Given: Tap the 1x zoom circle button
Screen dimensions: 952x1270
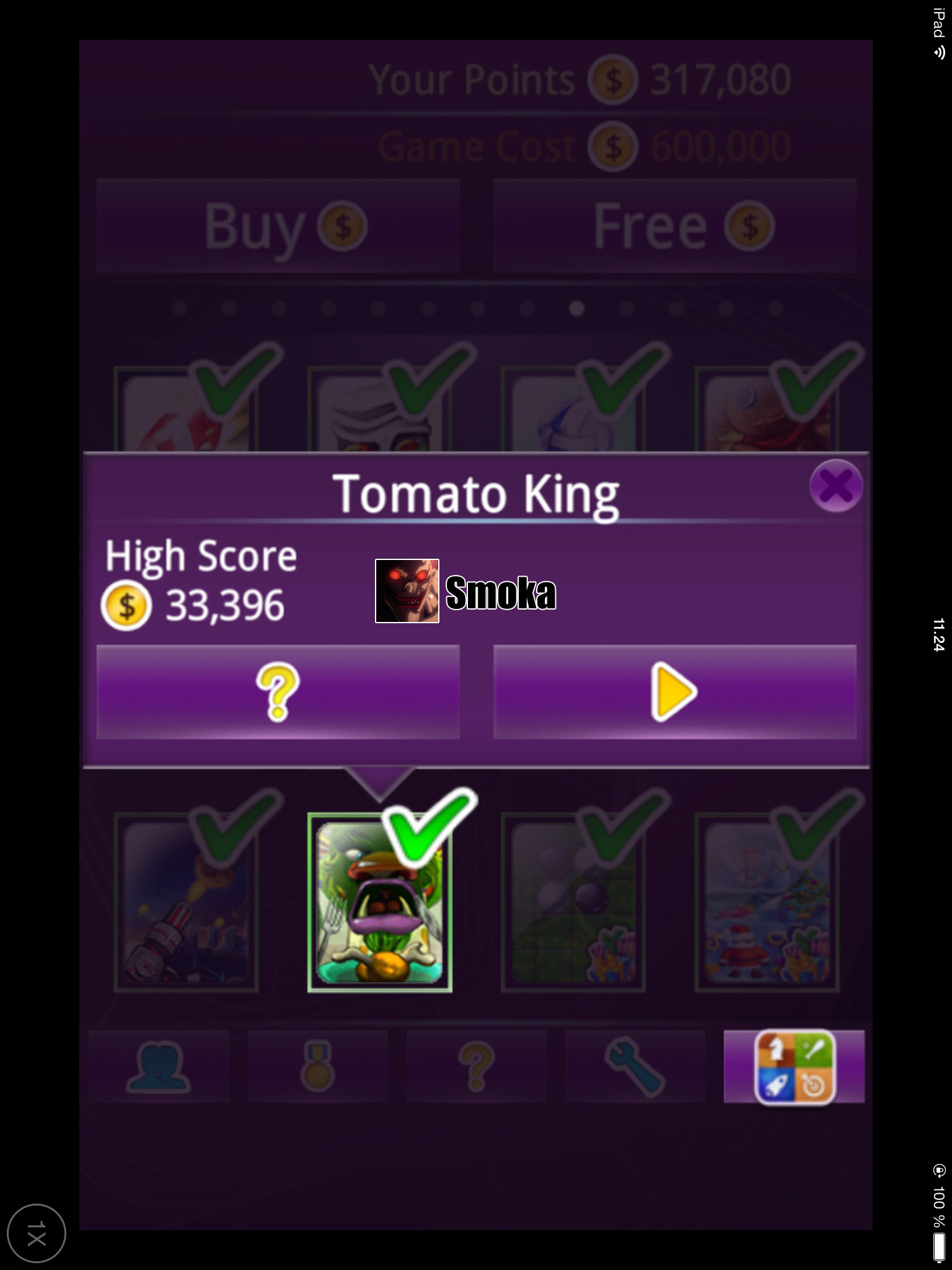Looking at the screenshot, I should pyautogui.click(x=37, y=1233).
